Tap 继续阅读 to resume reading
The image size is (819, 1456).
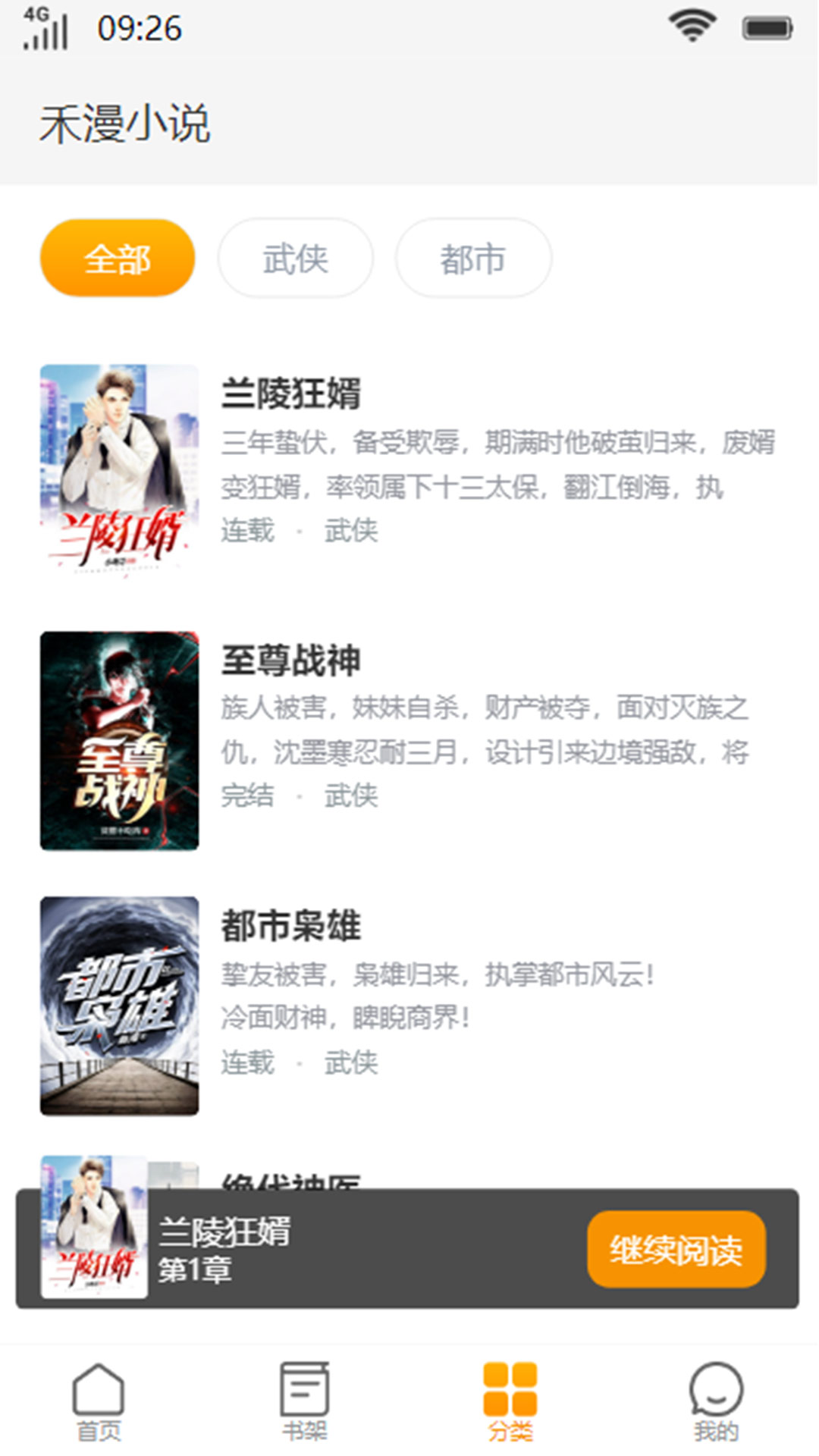pos(676,1249)
